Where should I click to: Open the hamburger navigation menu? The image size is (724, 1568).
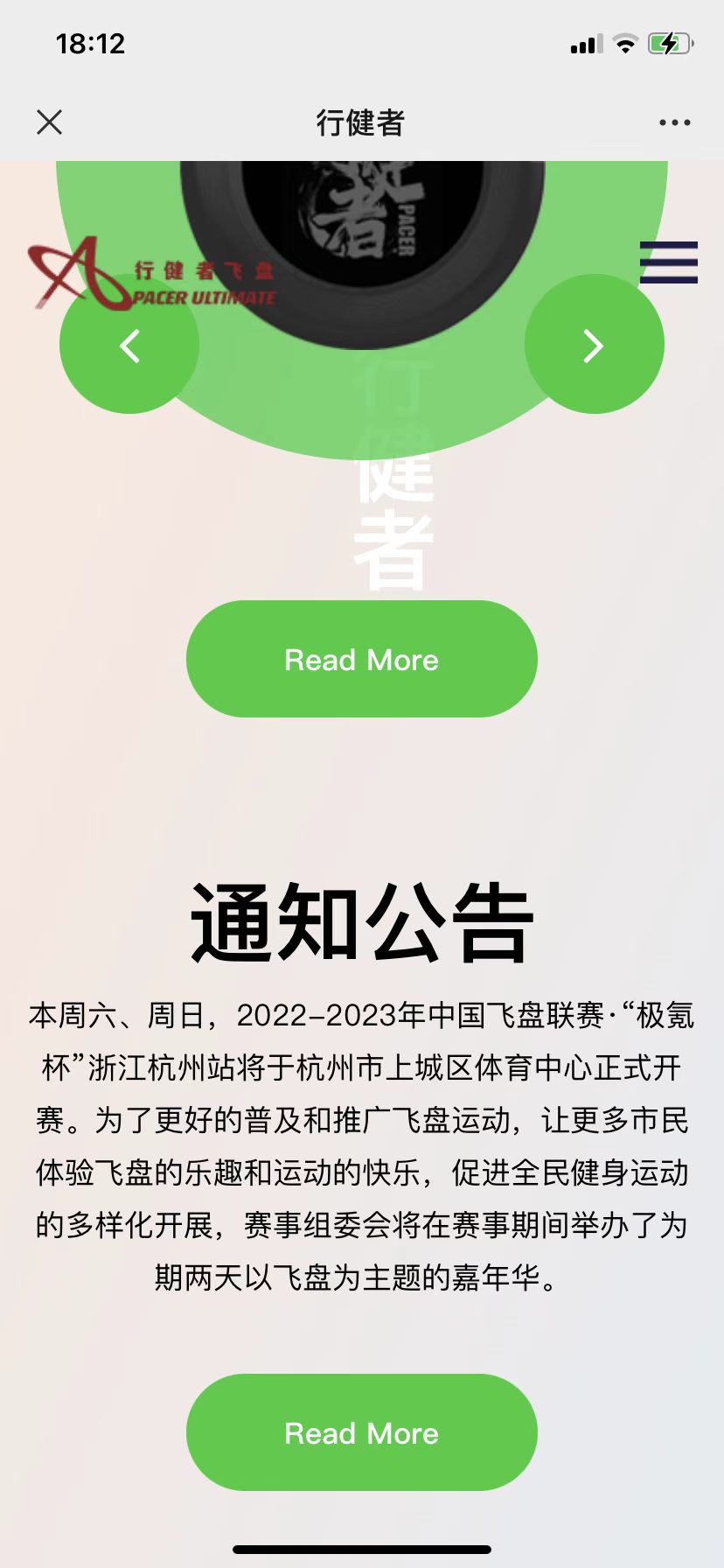tap(668, 262)
